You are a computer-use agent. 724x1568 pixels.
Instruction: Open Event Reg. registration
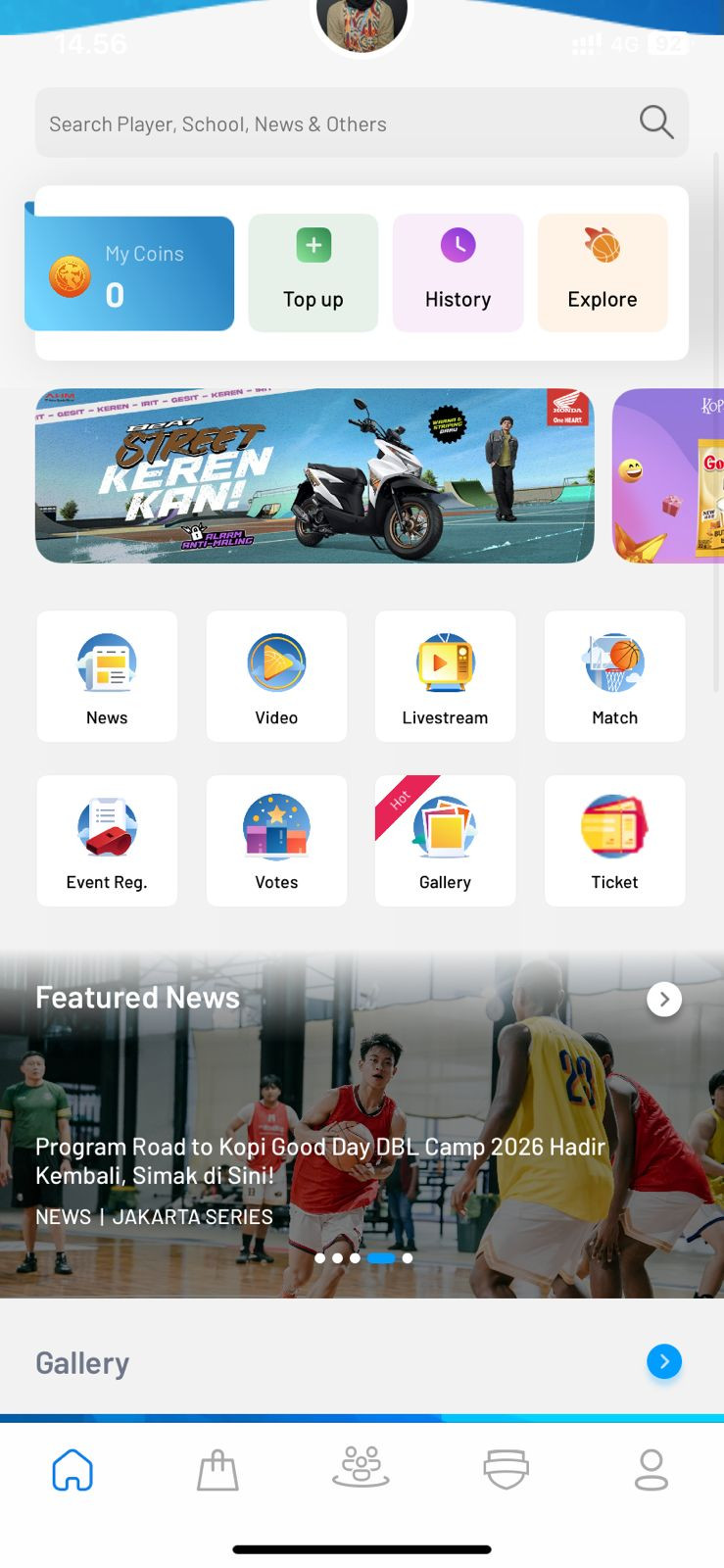pos(107,841)
